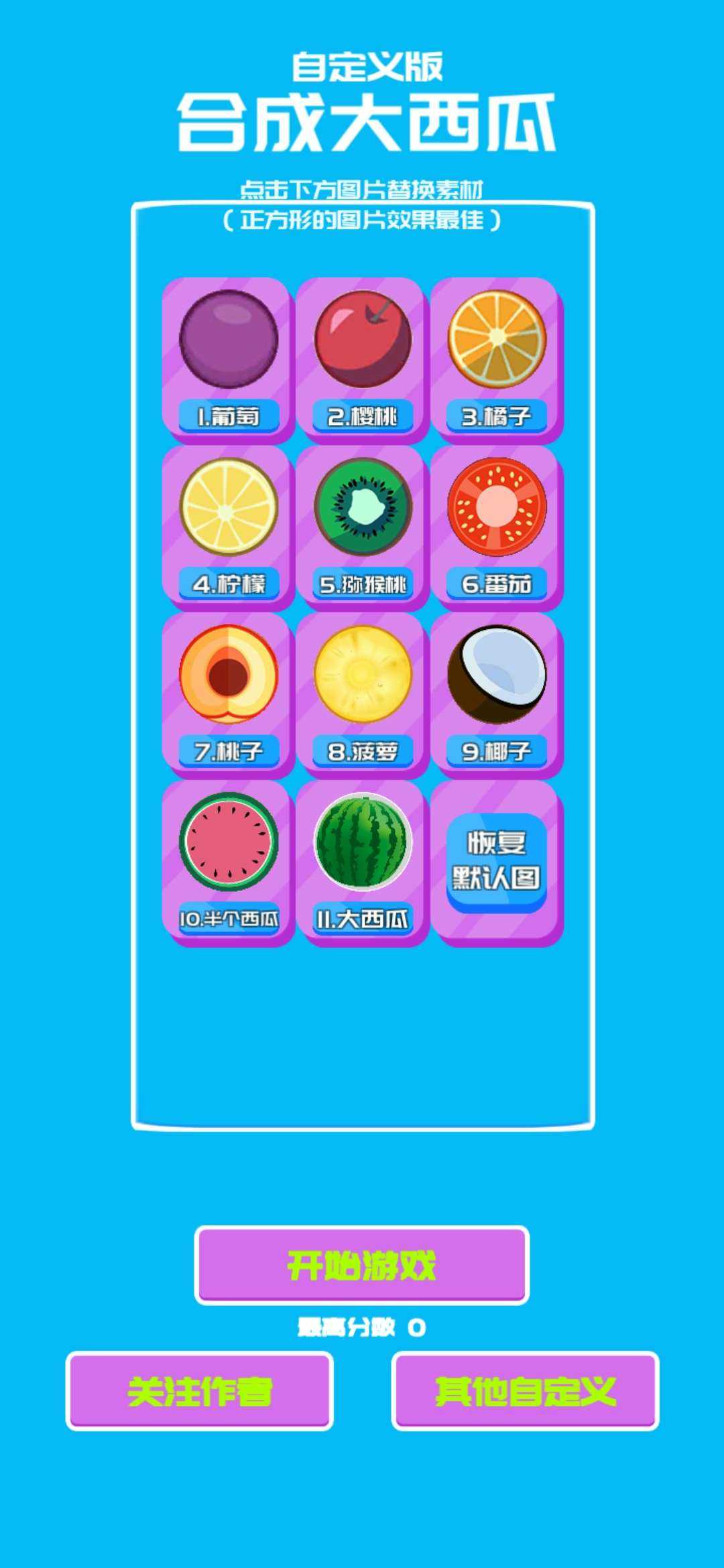Open the 11.大西瓜 big watermelon tile
This screenshot has height=1568, width=724.
tap(363, 862)
